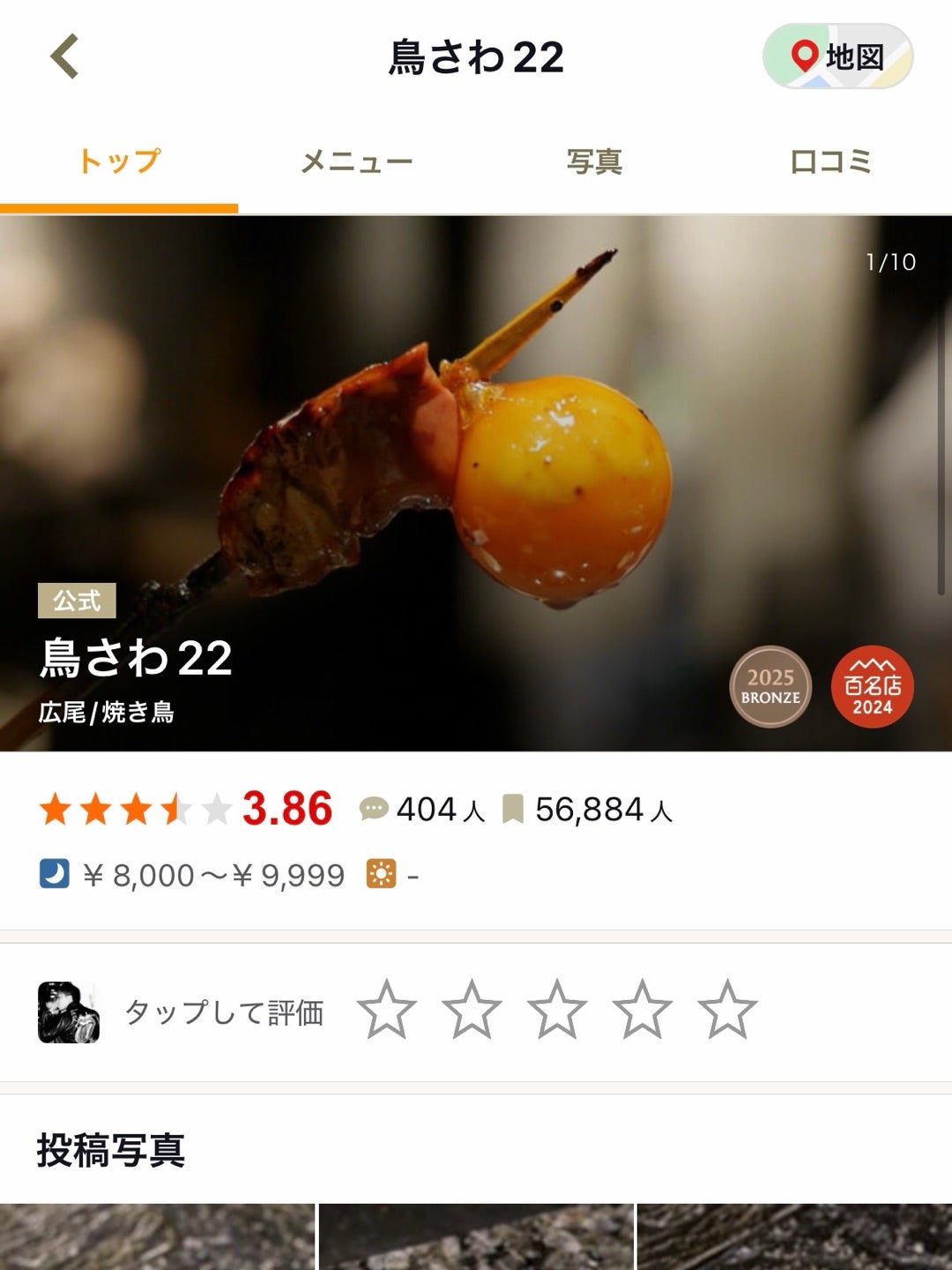View the 404人 reviews count
The height and width of the screenshot is (1270, 952).
pos(423,810)
